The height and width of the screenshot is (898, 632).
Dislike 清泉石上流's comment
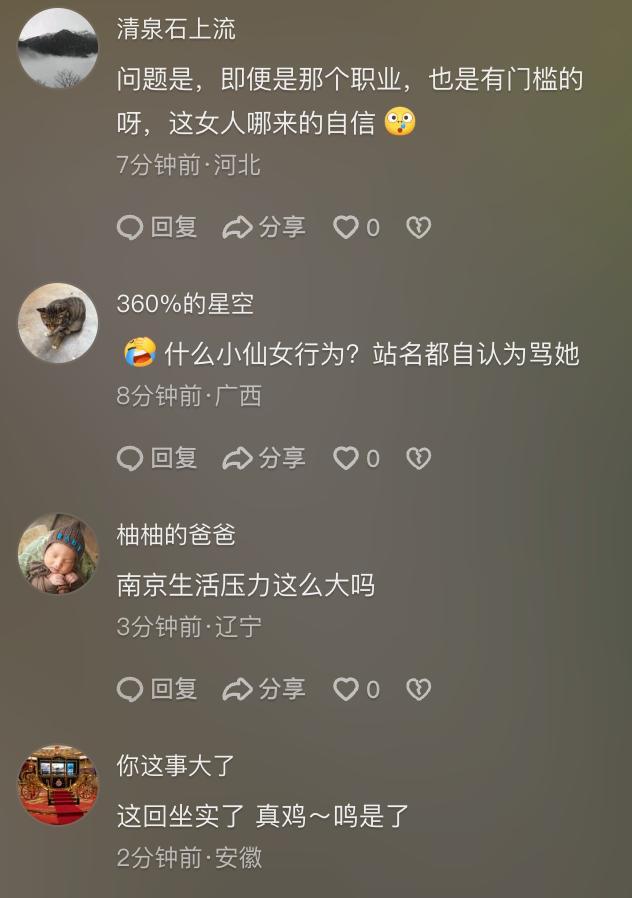[418, 228]
